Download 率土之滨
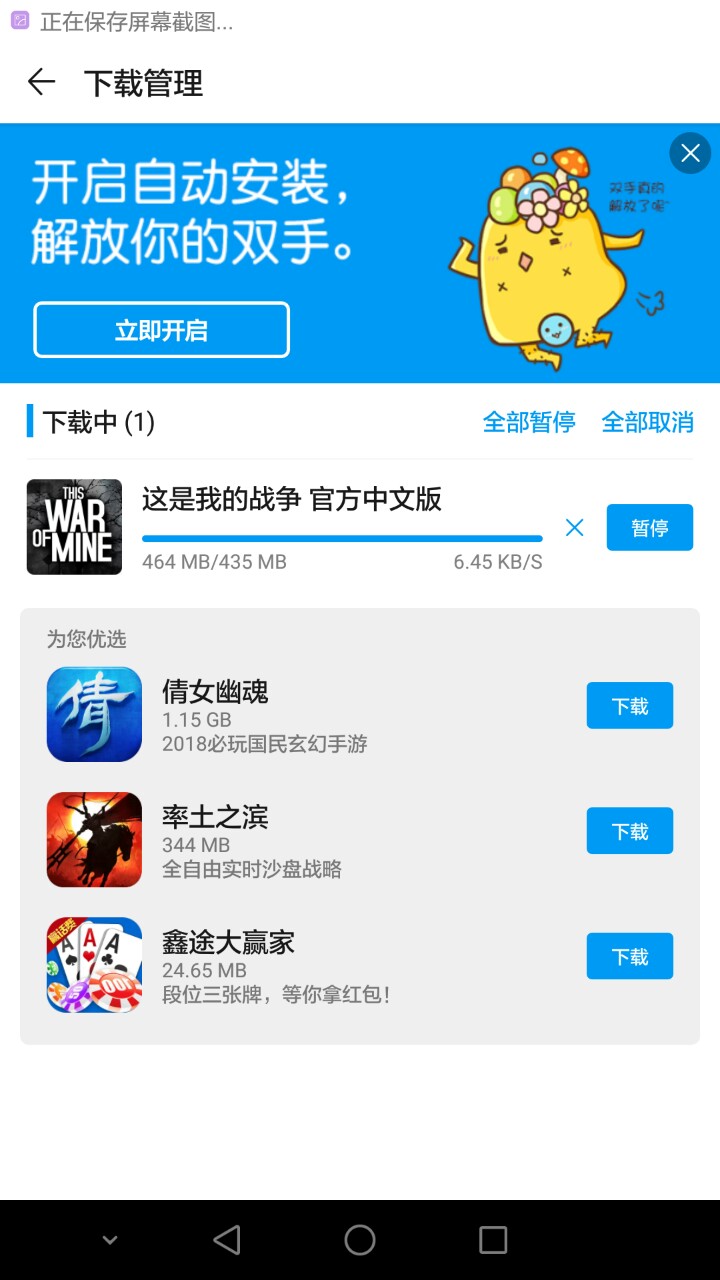 (x=629, y=831)
